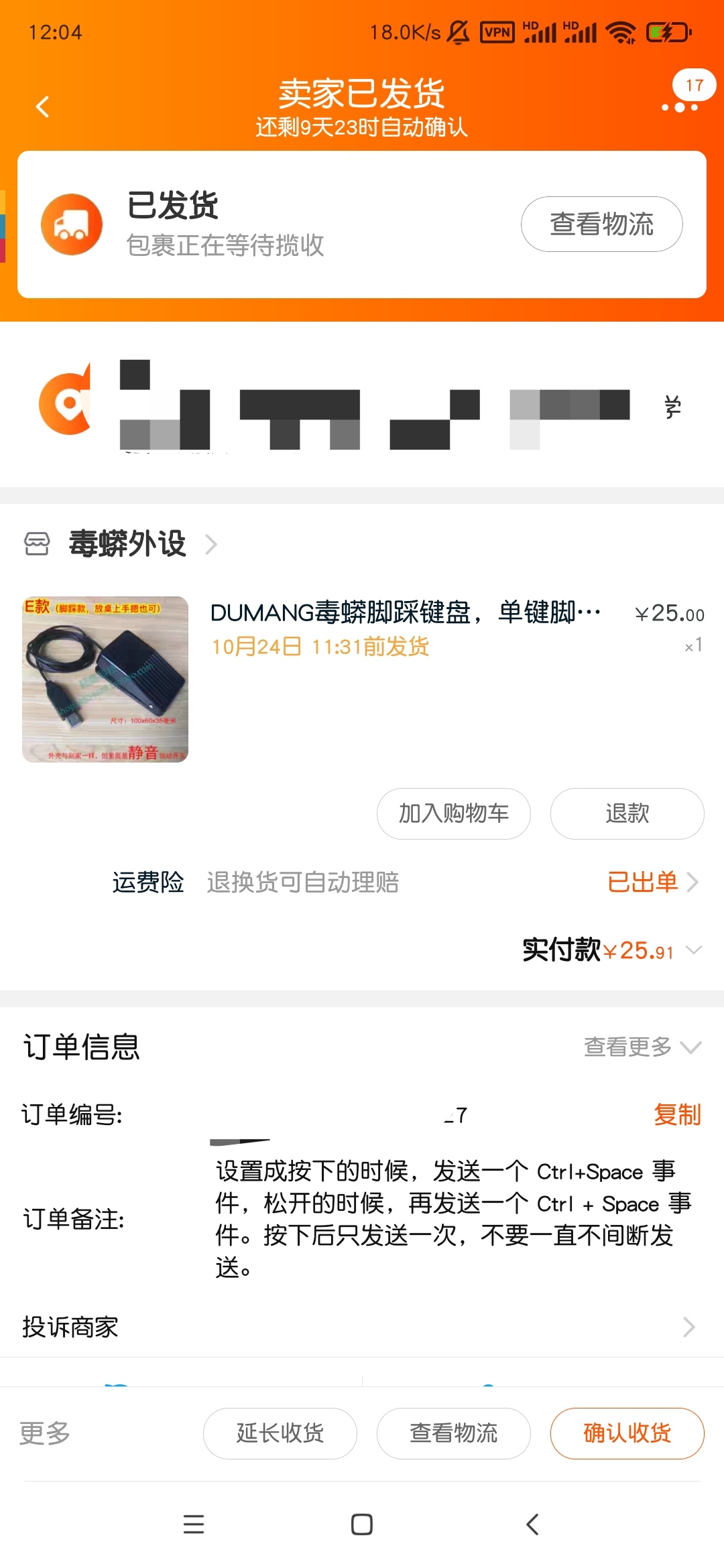Open the three-dot more menu
This screenshot has width=724, height=1568.
click(x=680, y=107)
